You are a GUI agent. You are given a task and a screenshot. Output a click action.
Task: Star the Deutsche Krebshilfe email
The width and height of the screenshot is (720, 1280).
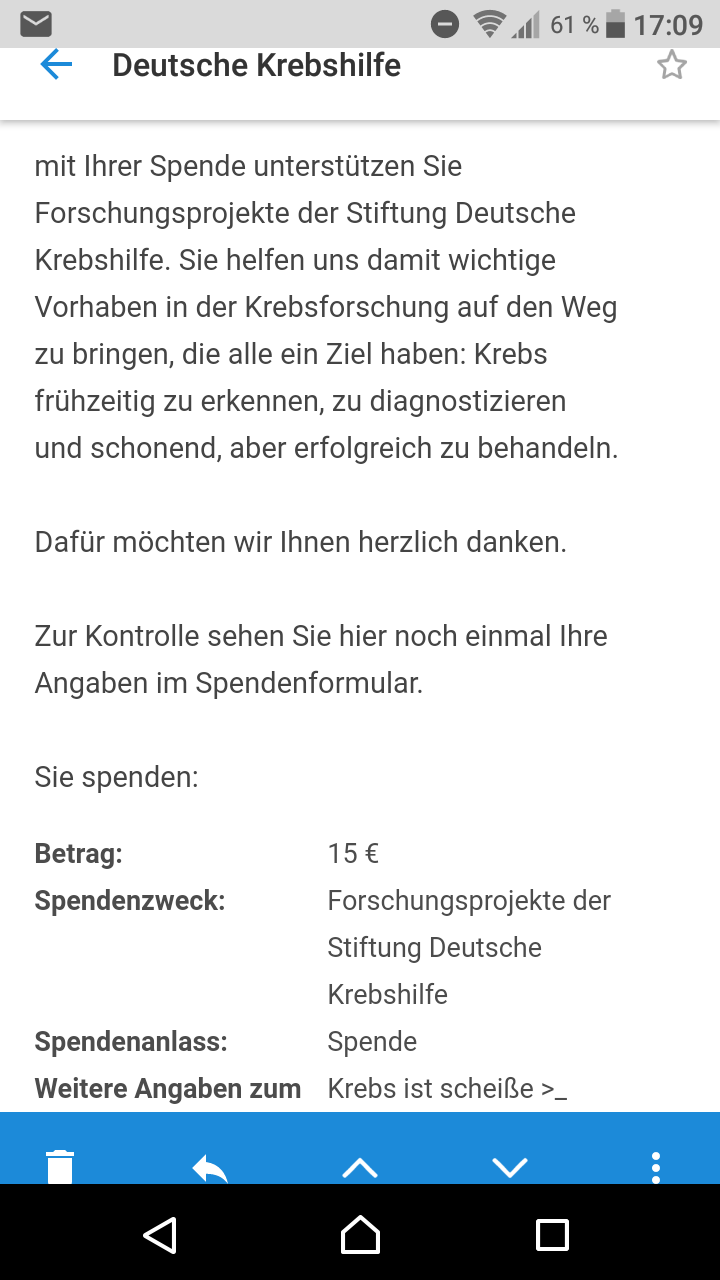coord(672,66)
